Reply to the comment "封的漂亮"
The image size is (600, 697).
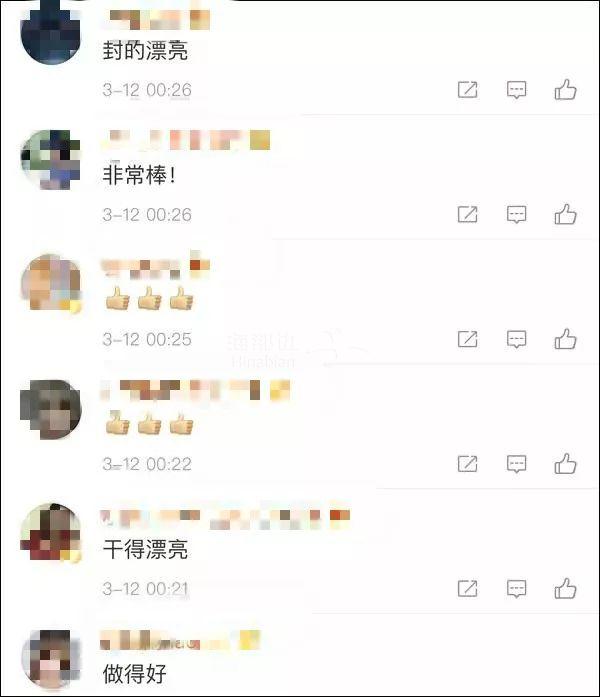516,90
